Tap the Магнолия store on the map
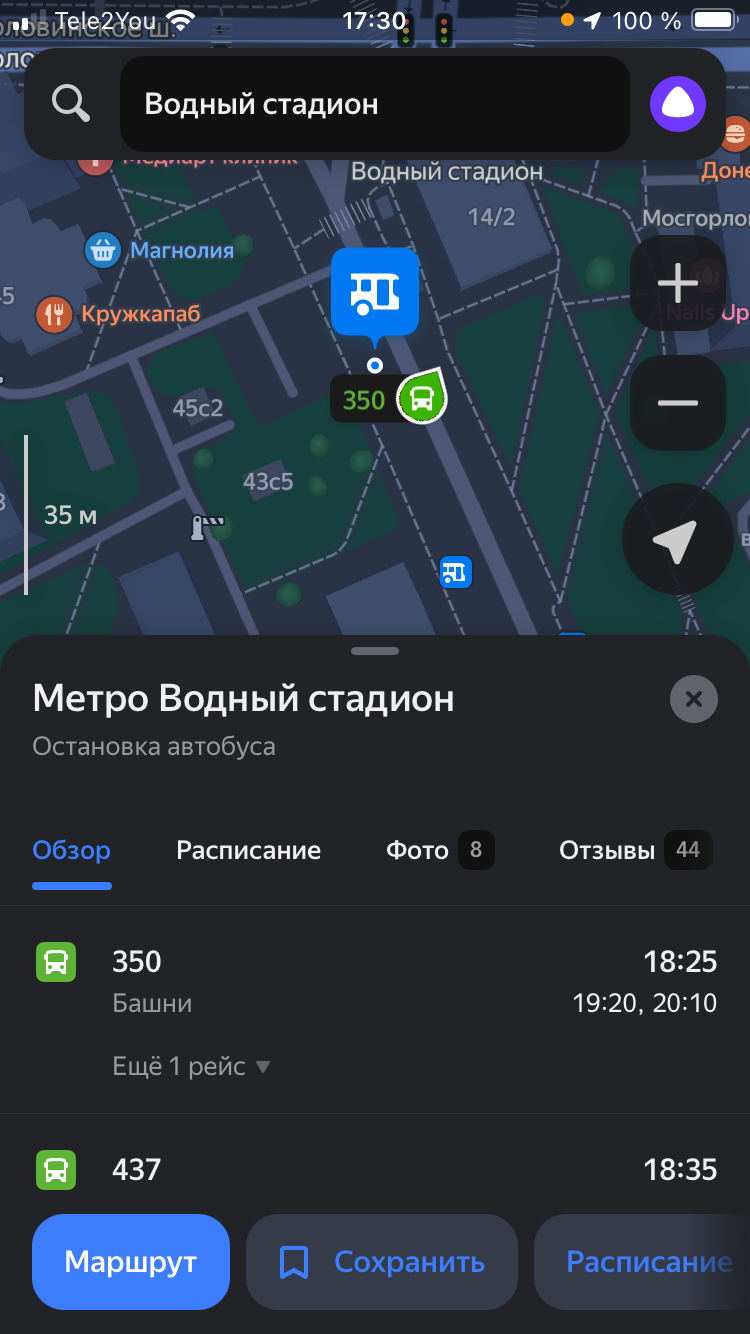 coord(160,250)
